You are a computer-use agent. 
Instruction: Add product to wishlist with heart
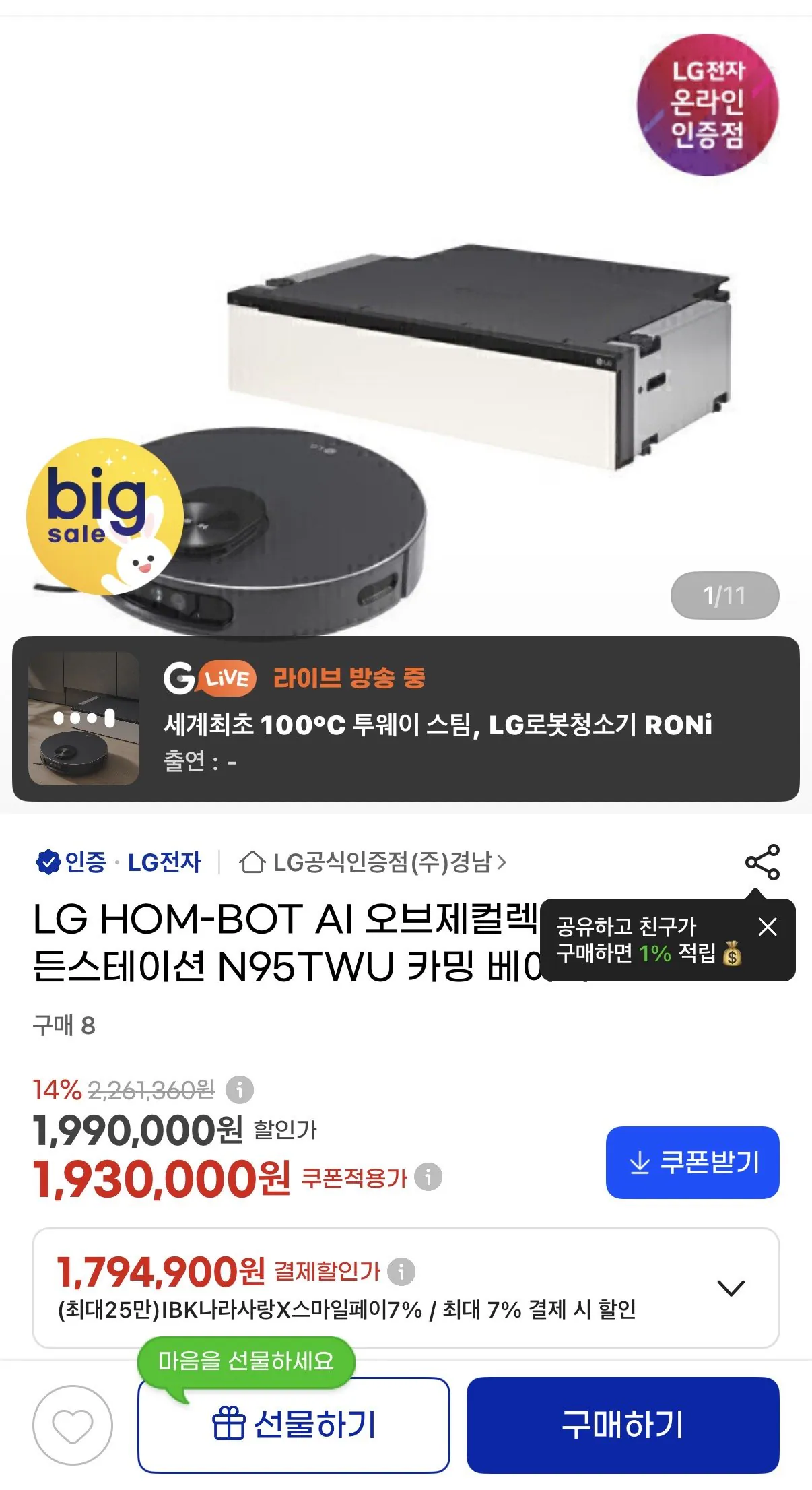click(x=73, y=1425)
